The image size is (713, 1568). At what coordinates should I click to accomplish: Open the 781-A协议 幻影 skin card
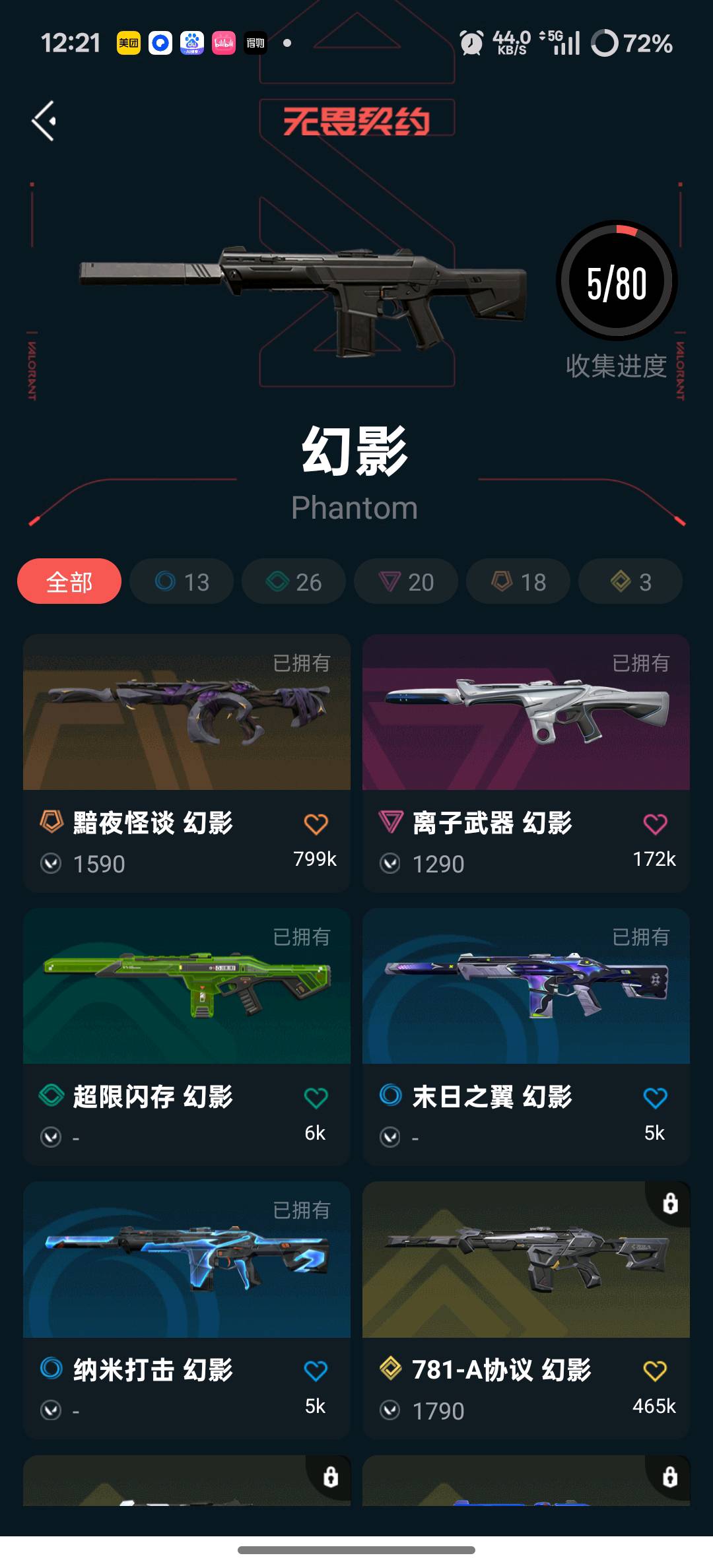click(526, 1311)
